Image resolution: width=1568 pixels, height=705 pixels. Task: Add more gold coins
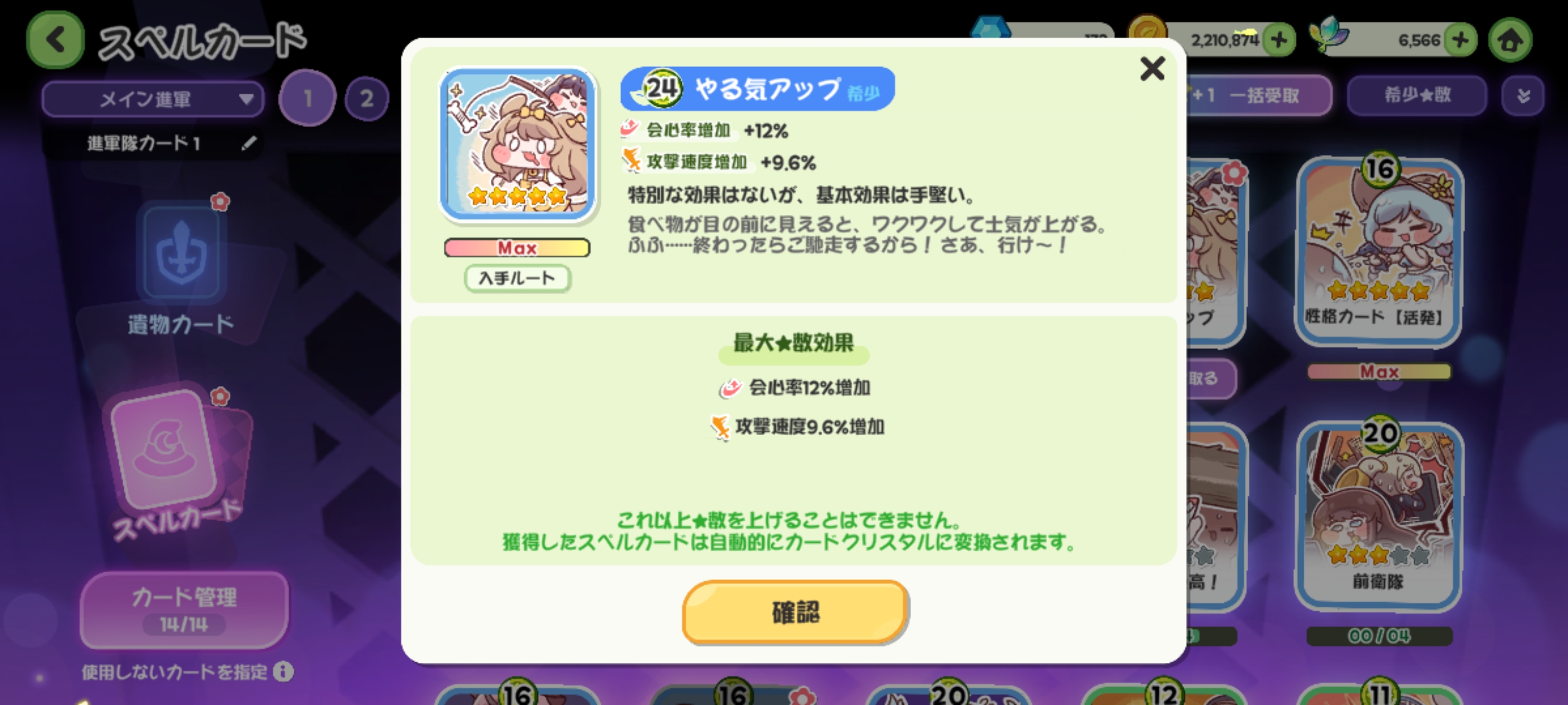click(1279, 40)
